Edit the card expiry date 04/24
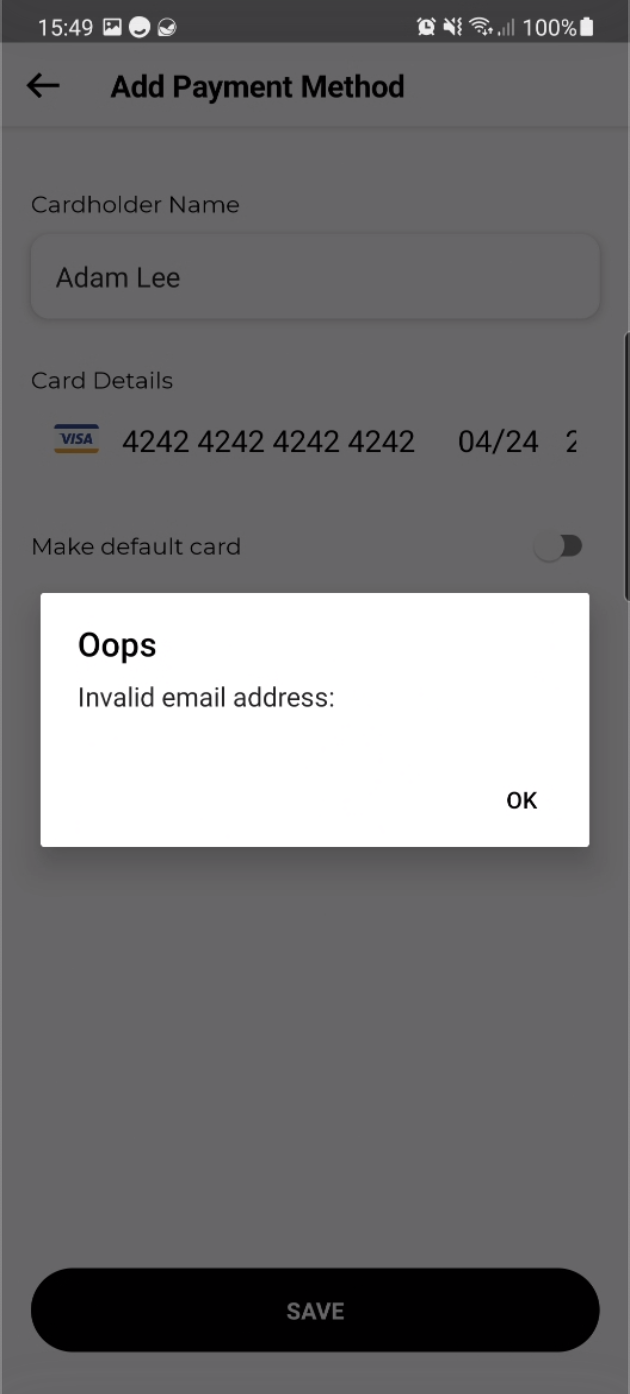The width and height of the screenshot is (630, 1394). (498, 441)
